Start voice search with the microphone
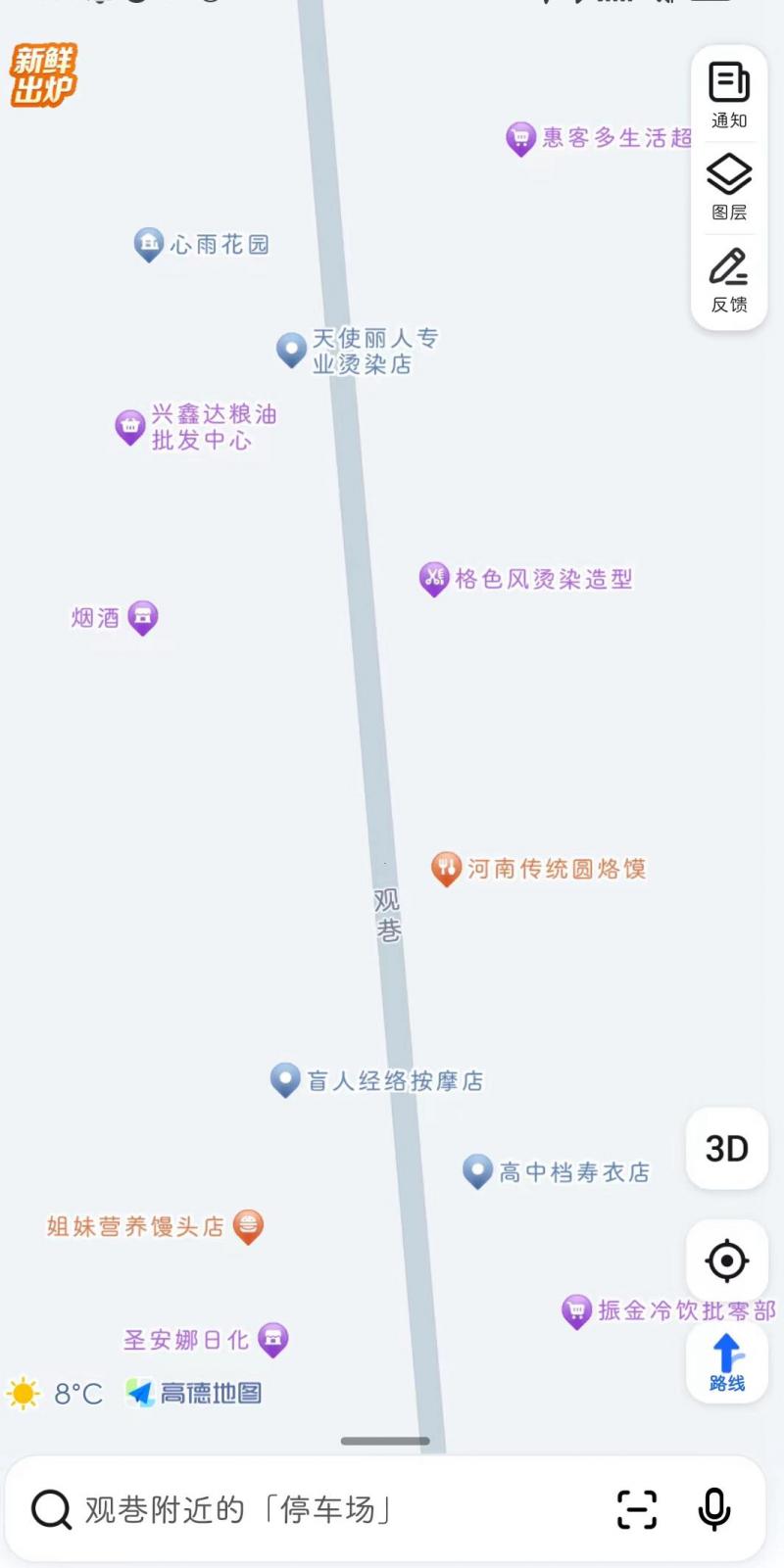 (x=713, y=1509)
